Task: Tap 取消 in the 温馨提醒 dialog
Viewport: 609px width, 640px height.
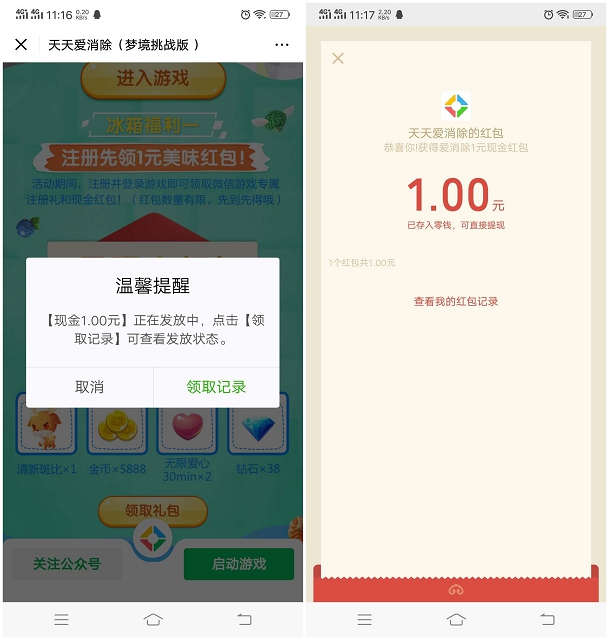Action: point(89,387)
